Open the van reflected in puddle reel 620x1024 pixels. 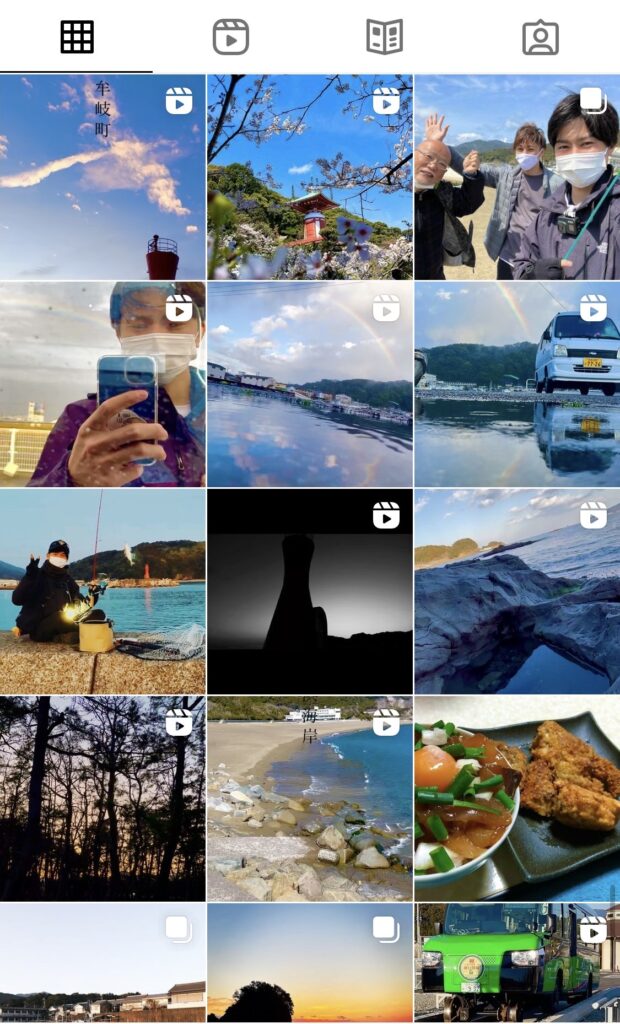coord(517,384)
